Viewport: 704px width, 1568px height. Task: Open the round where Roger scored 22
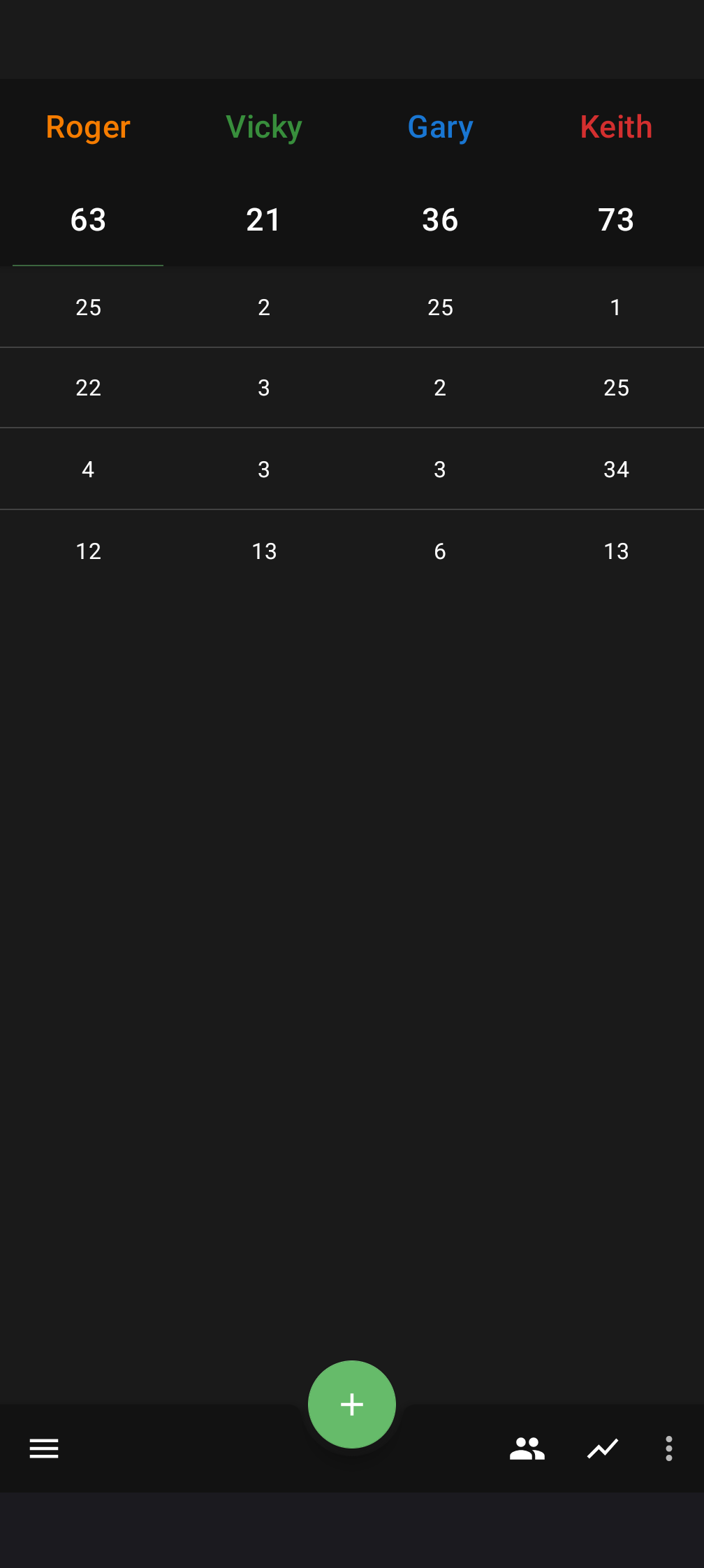[88, 388]
